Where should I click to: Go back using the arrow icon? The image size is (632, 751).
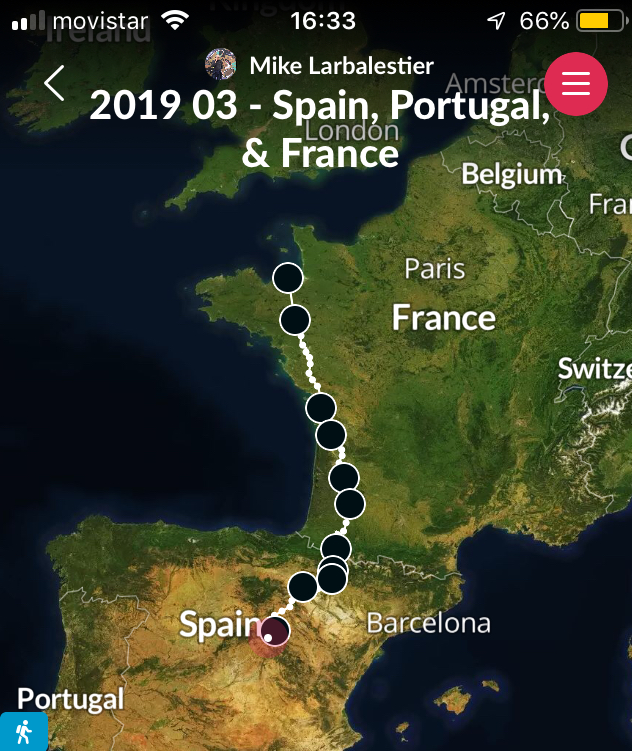point(55,83)
